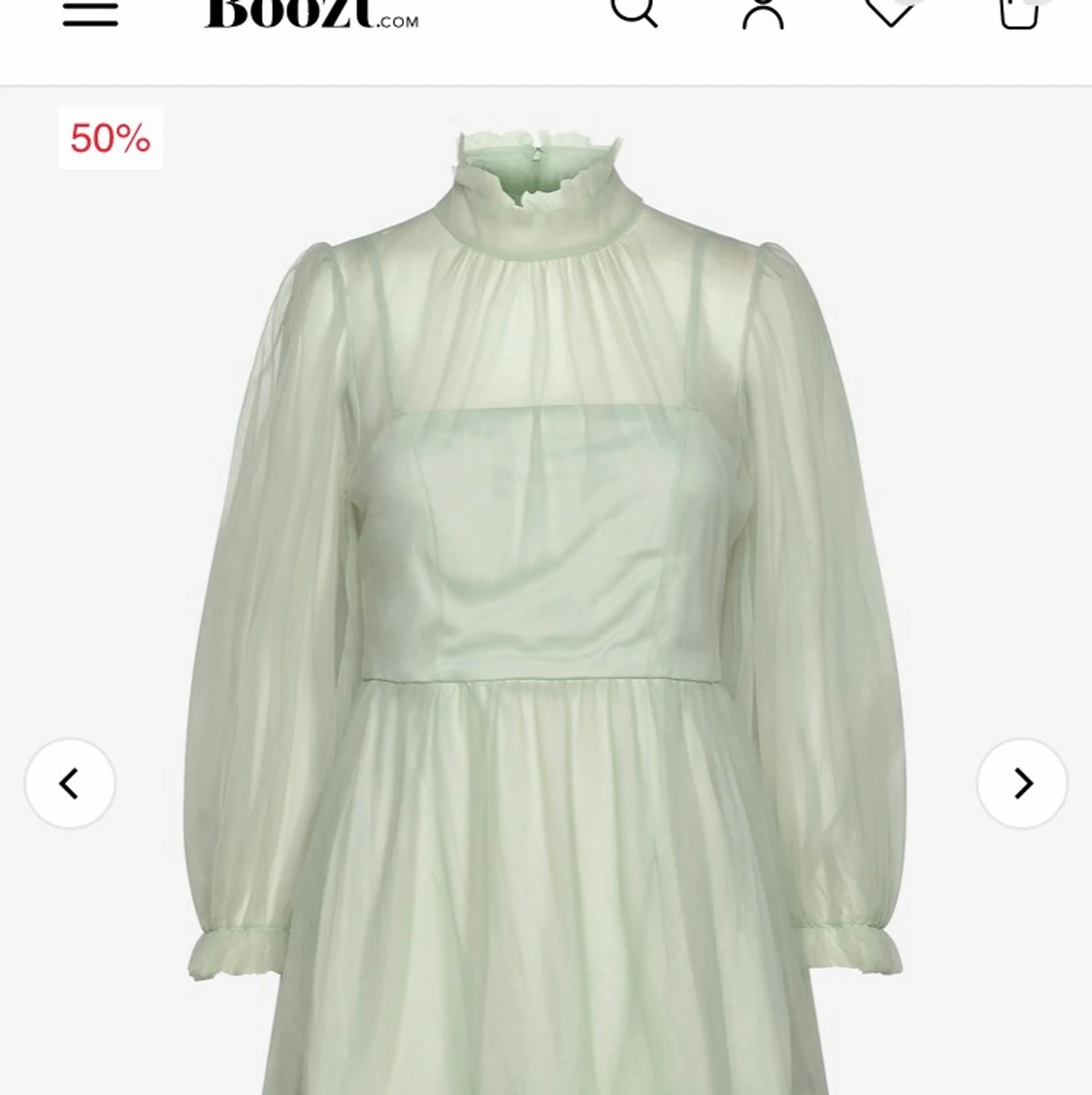Show the previous product image

[x=70, y=783]
